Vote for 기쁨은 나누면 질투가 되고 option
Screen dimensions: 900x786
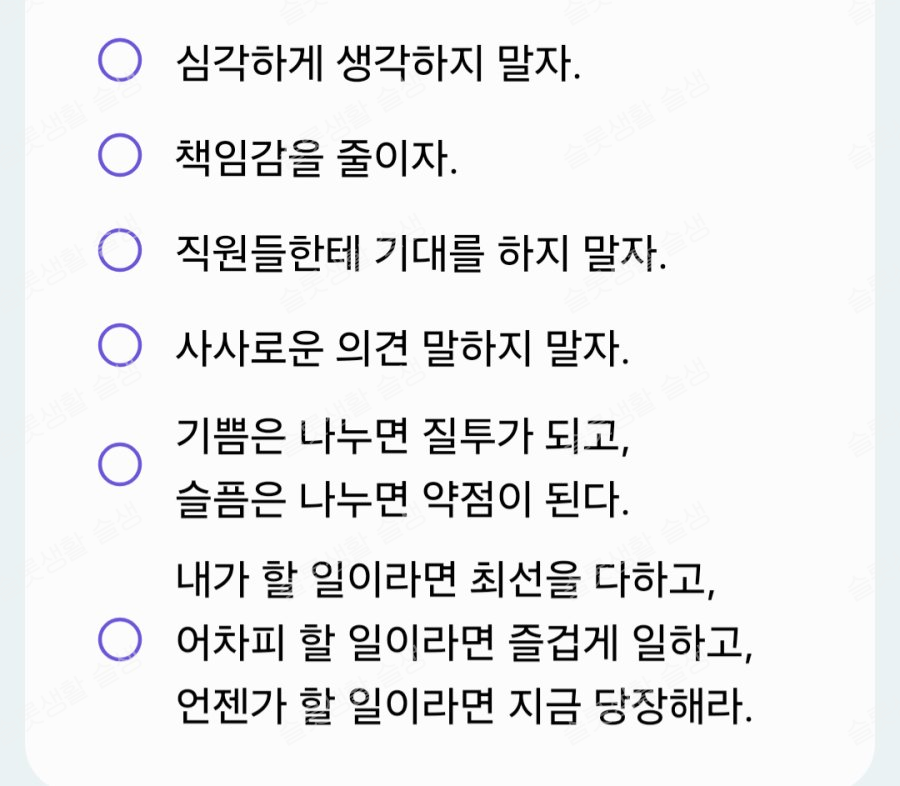coord(119,464)
